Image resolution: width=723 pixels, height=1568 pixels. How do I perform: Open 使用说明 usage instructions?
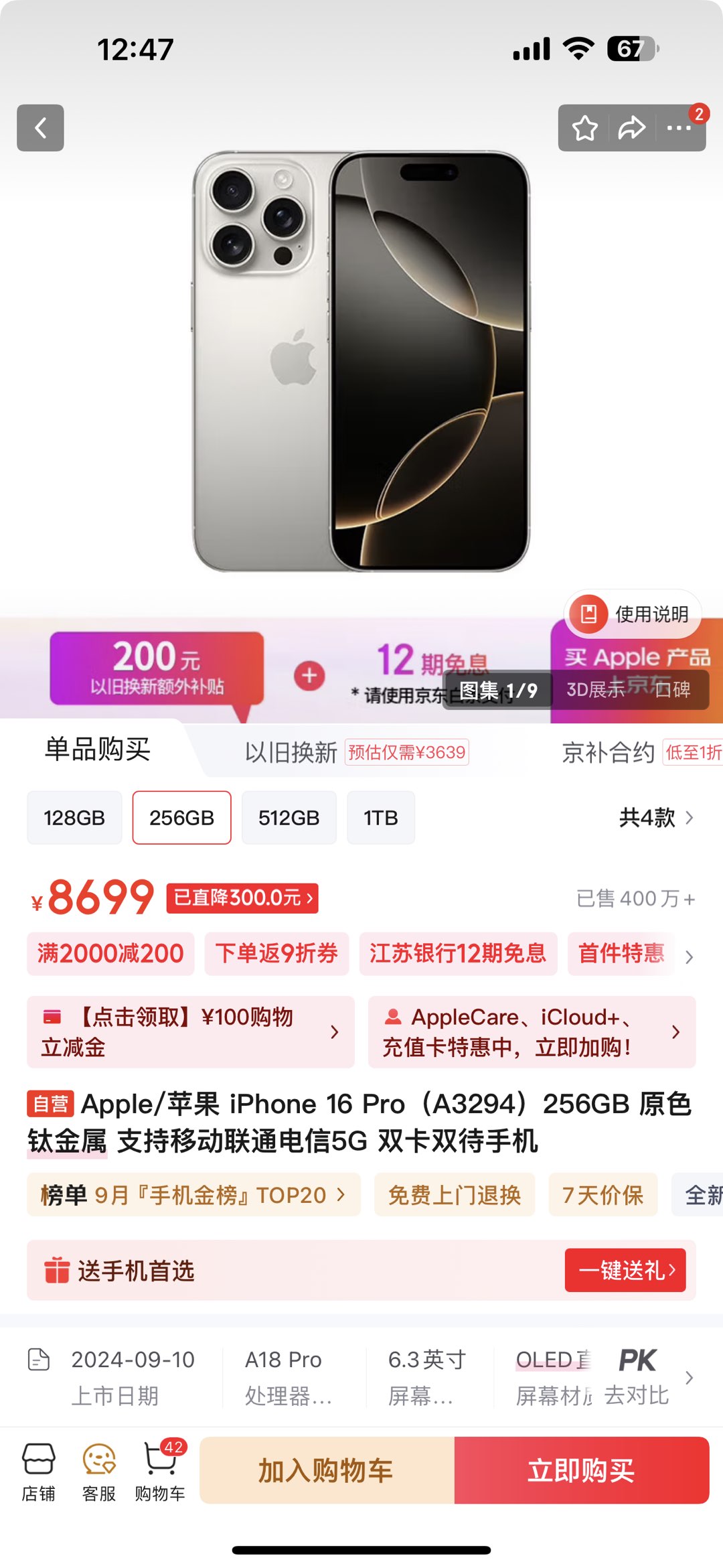[x=633, y=614]
